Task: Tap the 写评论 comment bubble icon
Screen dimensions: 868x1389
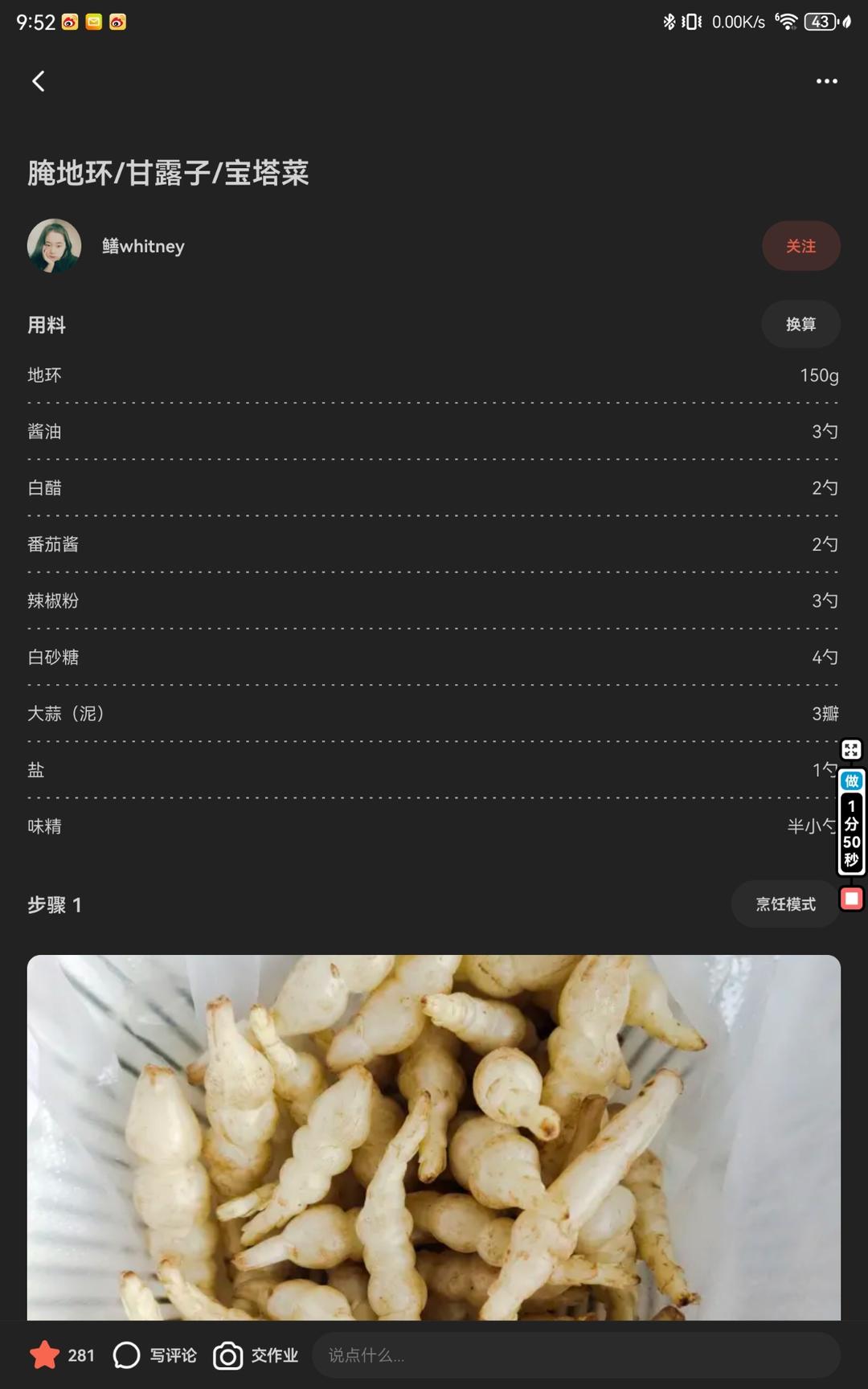Action: point(125,1354)
